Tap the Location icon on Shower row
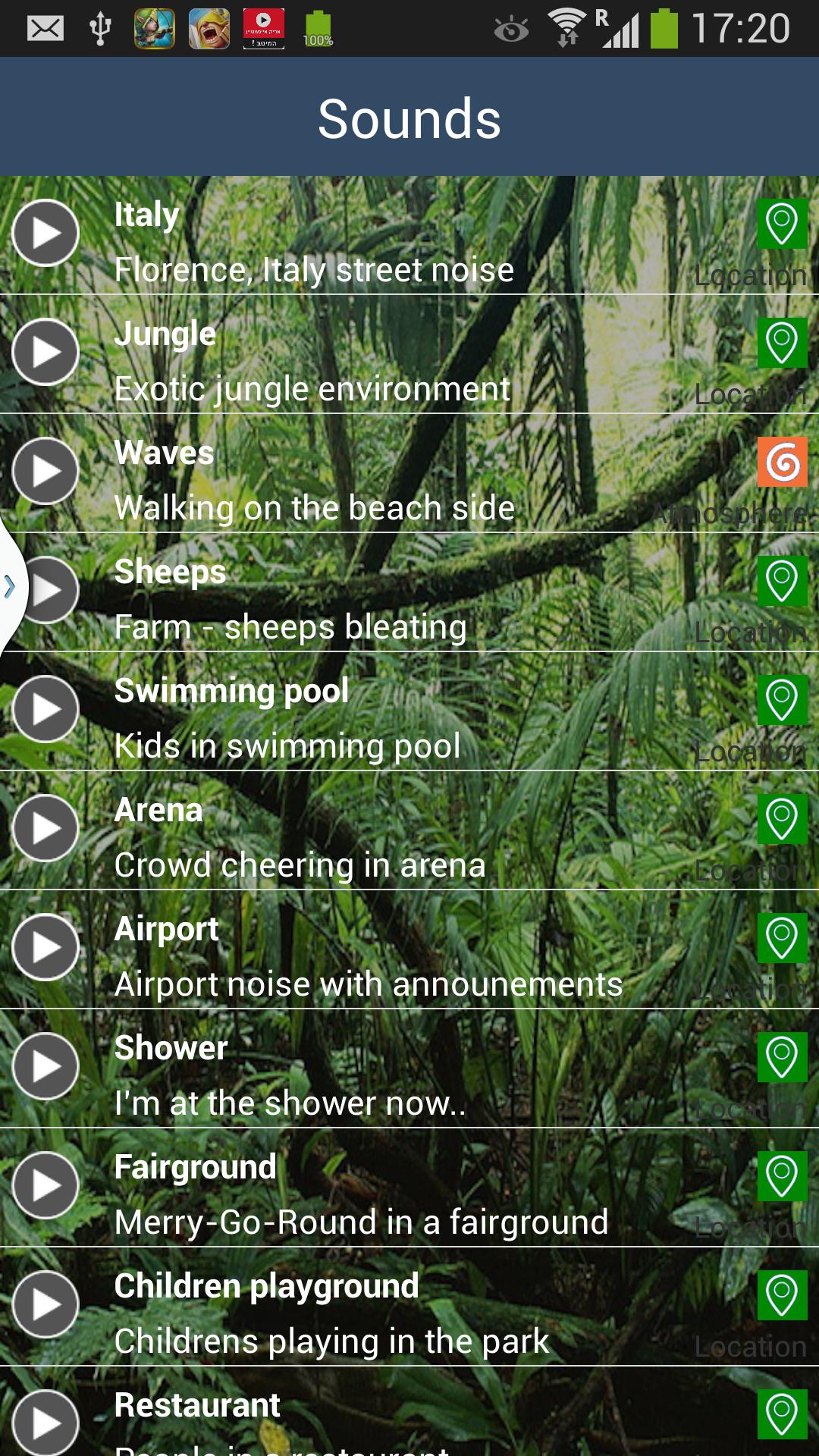 pos(782,1057)
